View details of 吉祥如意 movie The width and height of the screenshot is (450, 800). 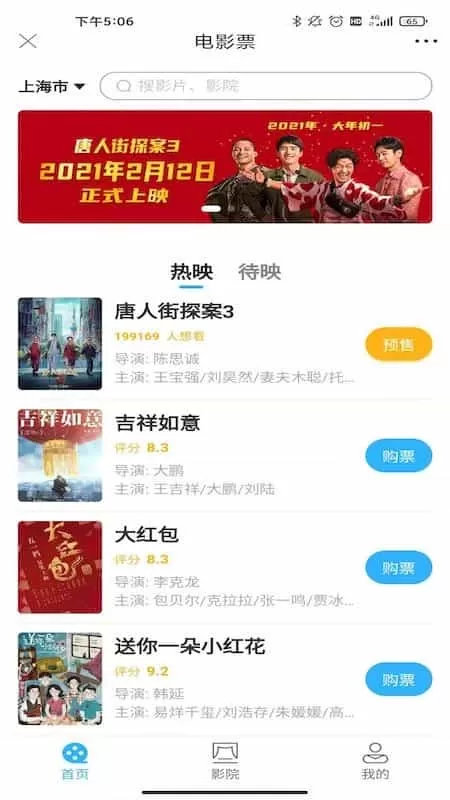(x=60, y=455)
